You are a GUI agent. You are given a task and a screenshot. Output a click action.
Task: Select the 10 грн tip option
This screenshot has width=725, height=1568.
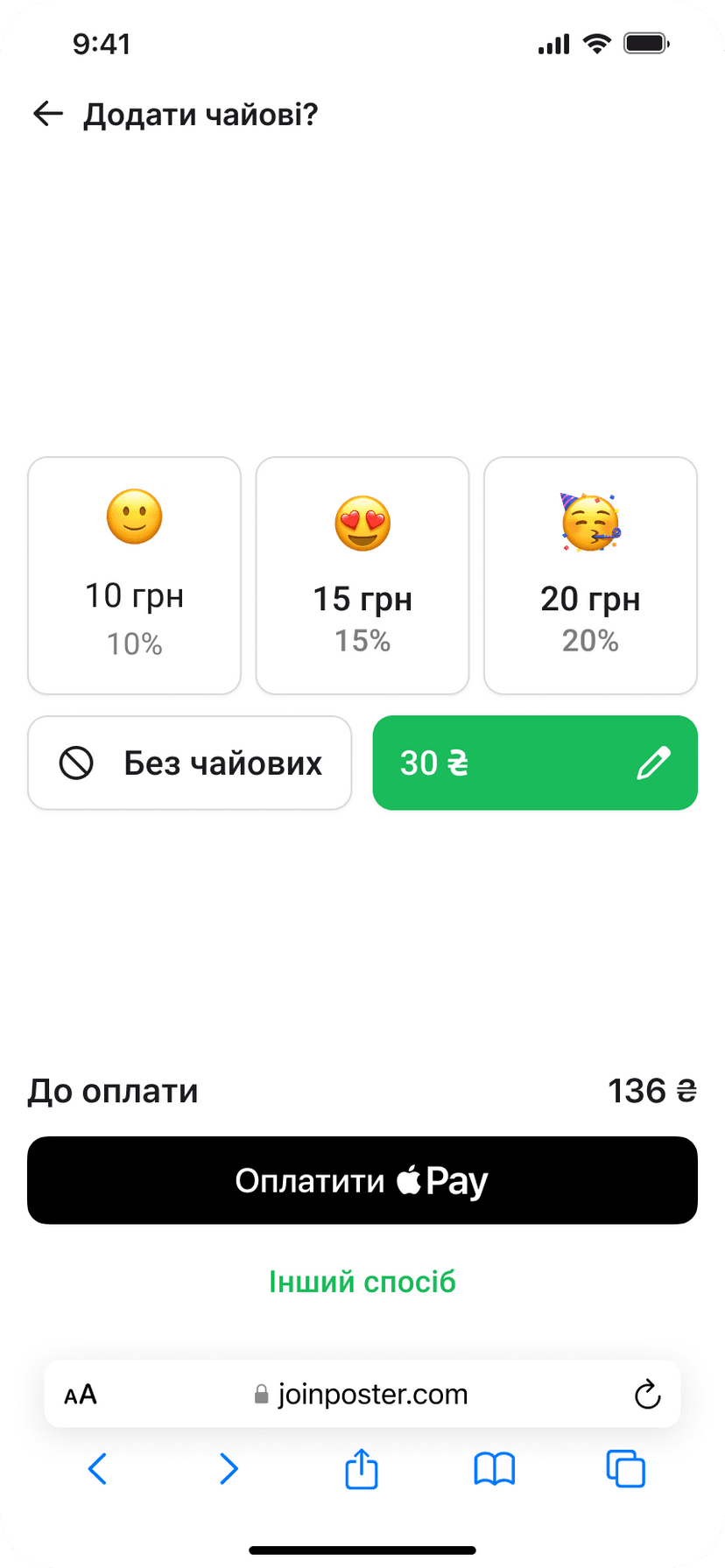click(x=134, y=575)
